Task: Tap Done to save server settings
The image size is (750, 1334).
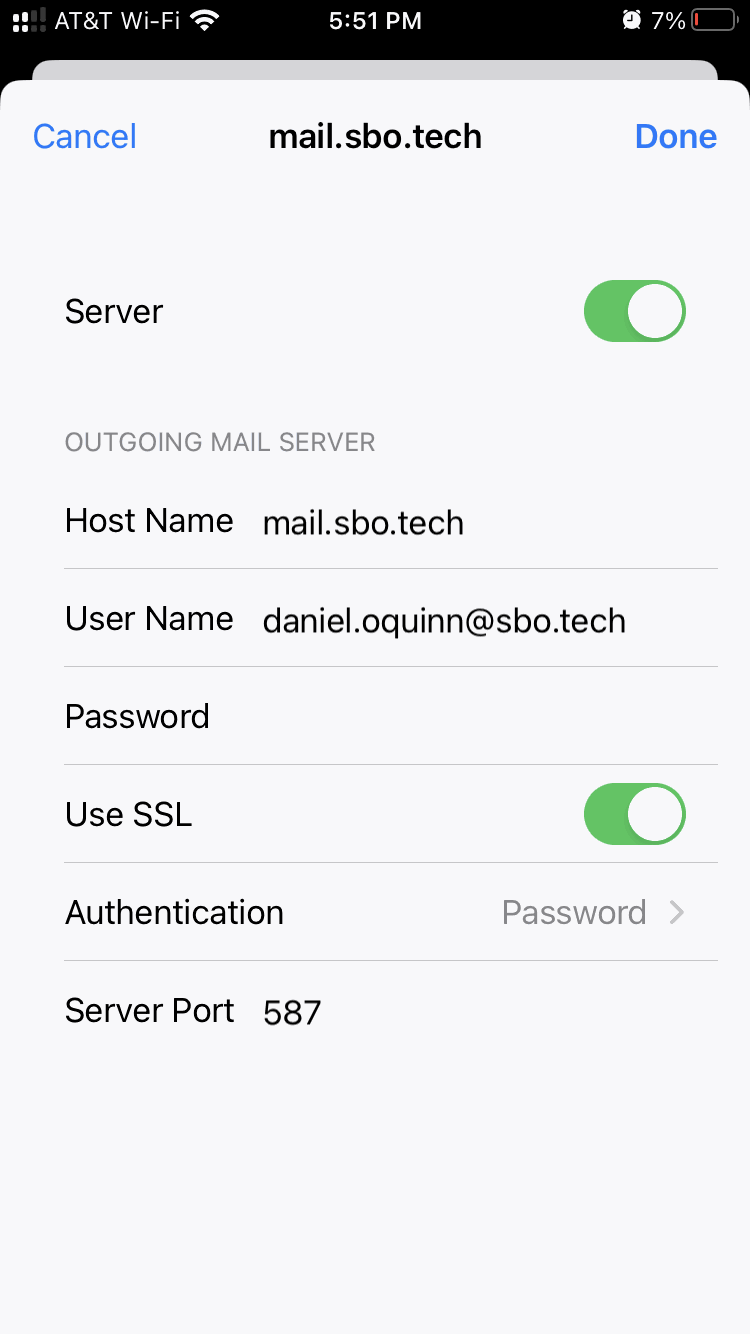Action: pyautogui.click(x=675, y=136)
